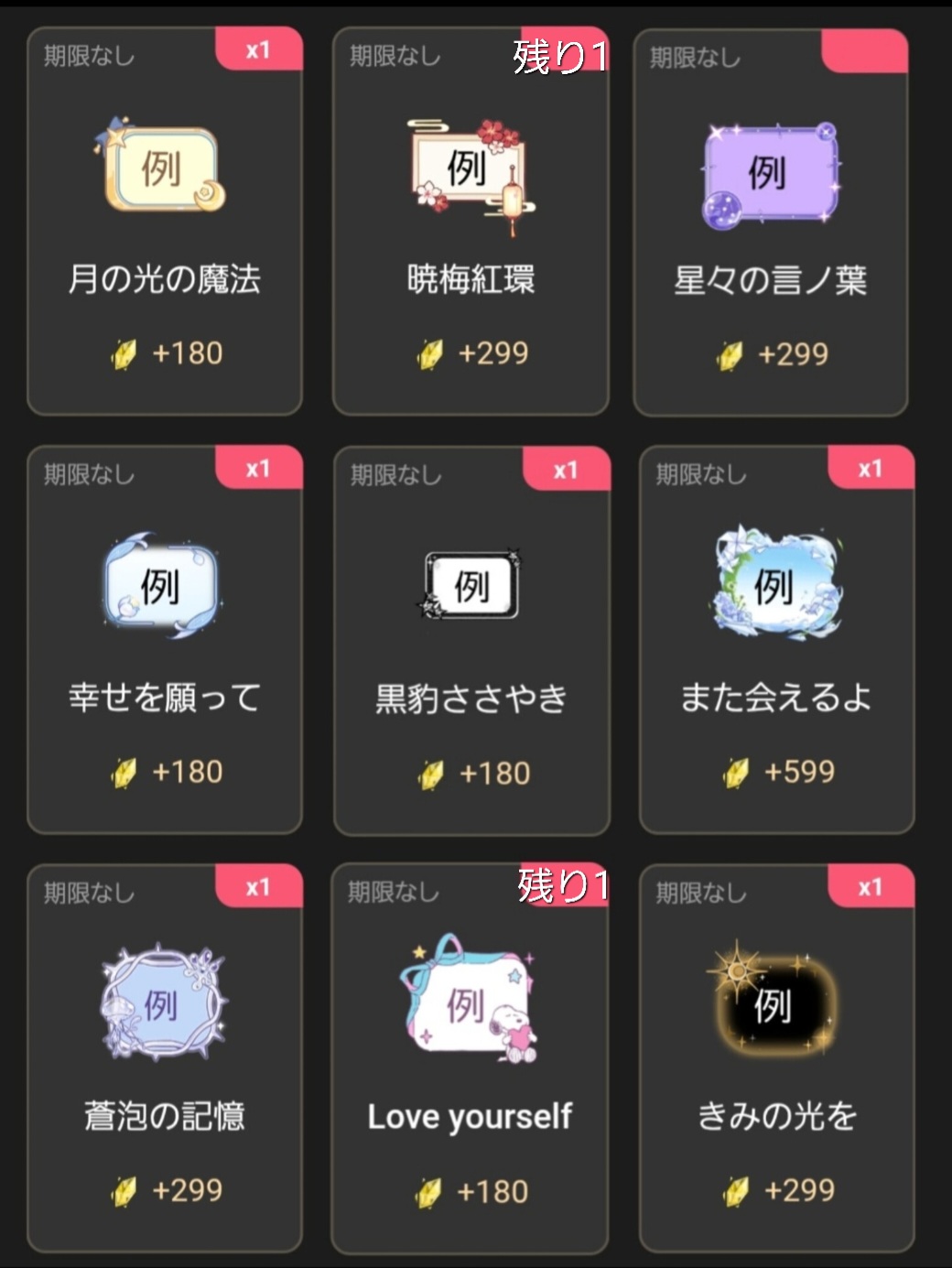Select the 月の光の魔法 frame preview
952x1268 pixels.
(x=162, y=169)
